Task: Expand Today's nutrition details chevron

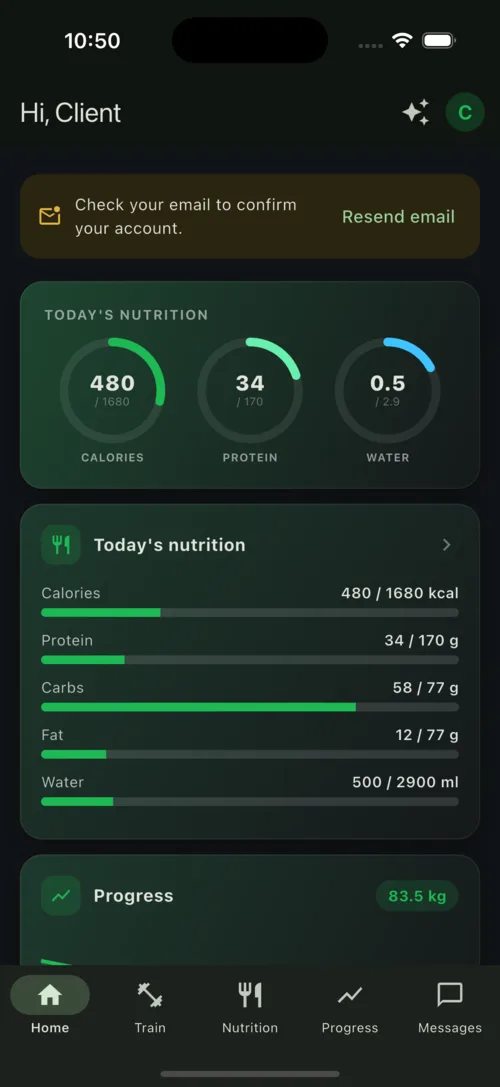Action: [447, 545]
